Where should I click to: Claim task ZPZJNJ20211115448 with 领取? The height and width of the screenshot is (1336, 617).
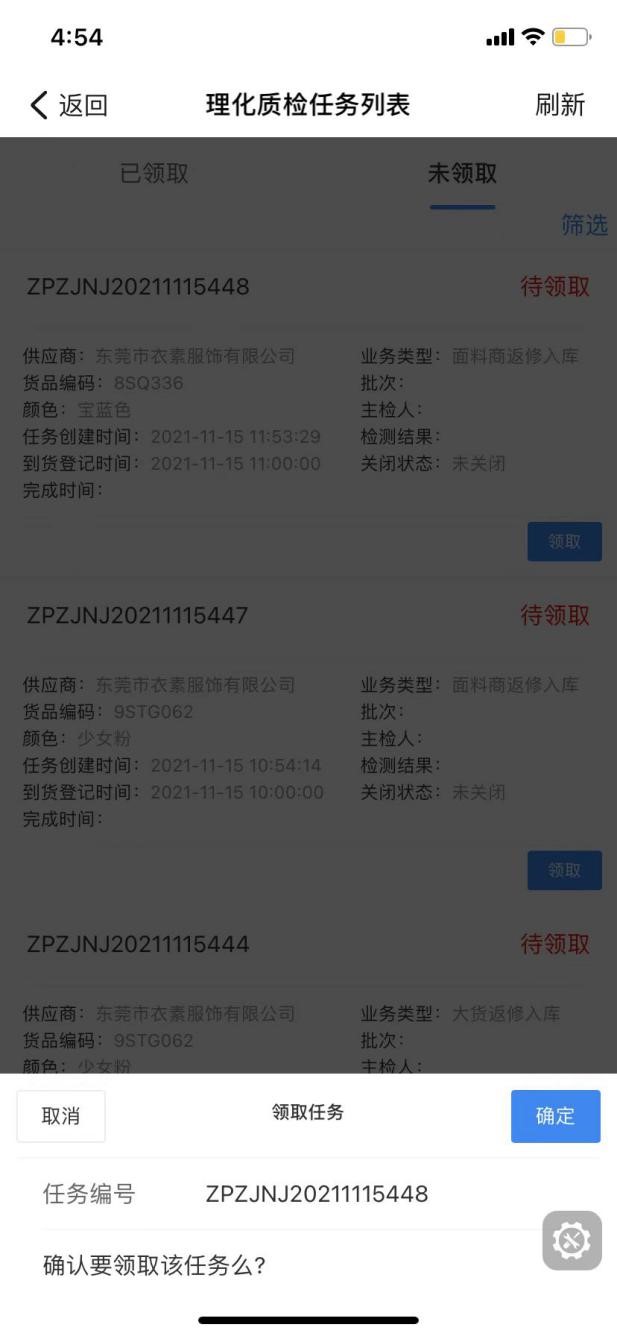click(564, 541)
